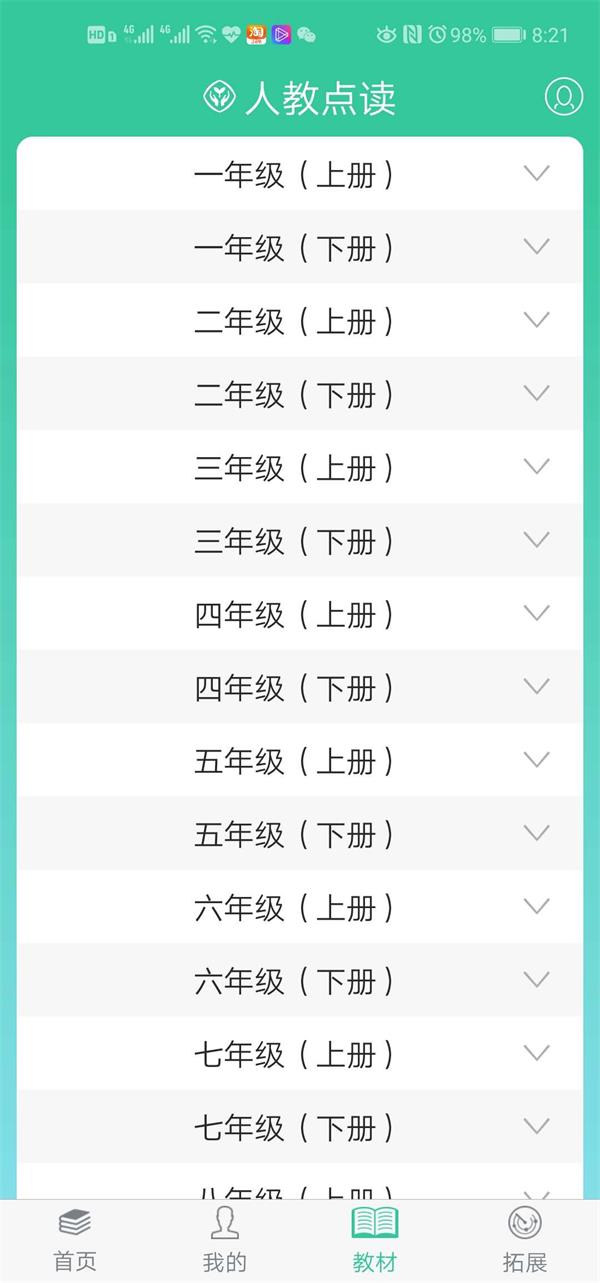Open the 拓展 tab

(x=525, y=1240)
